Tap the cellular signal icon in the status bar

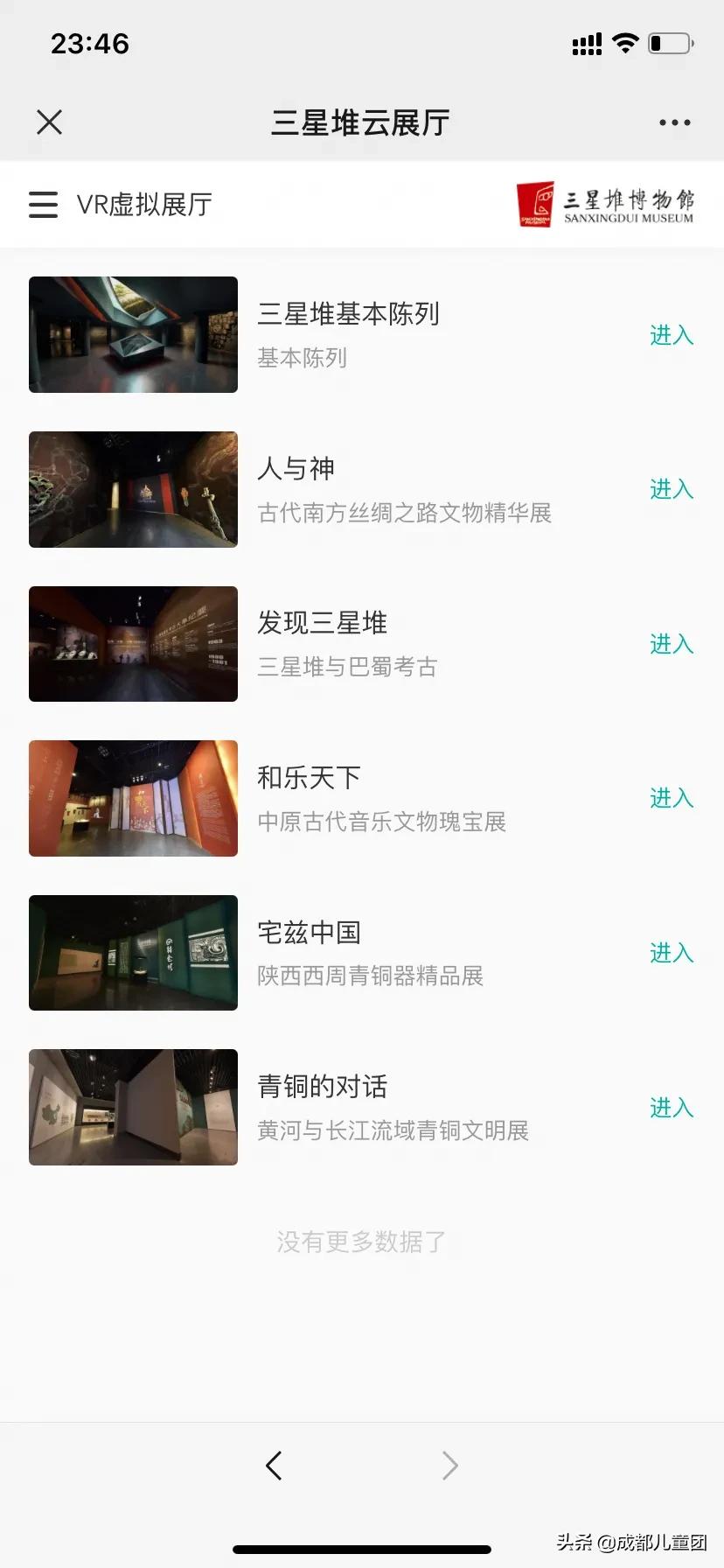pos(587,42)
